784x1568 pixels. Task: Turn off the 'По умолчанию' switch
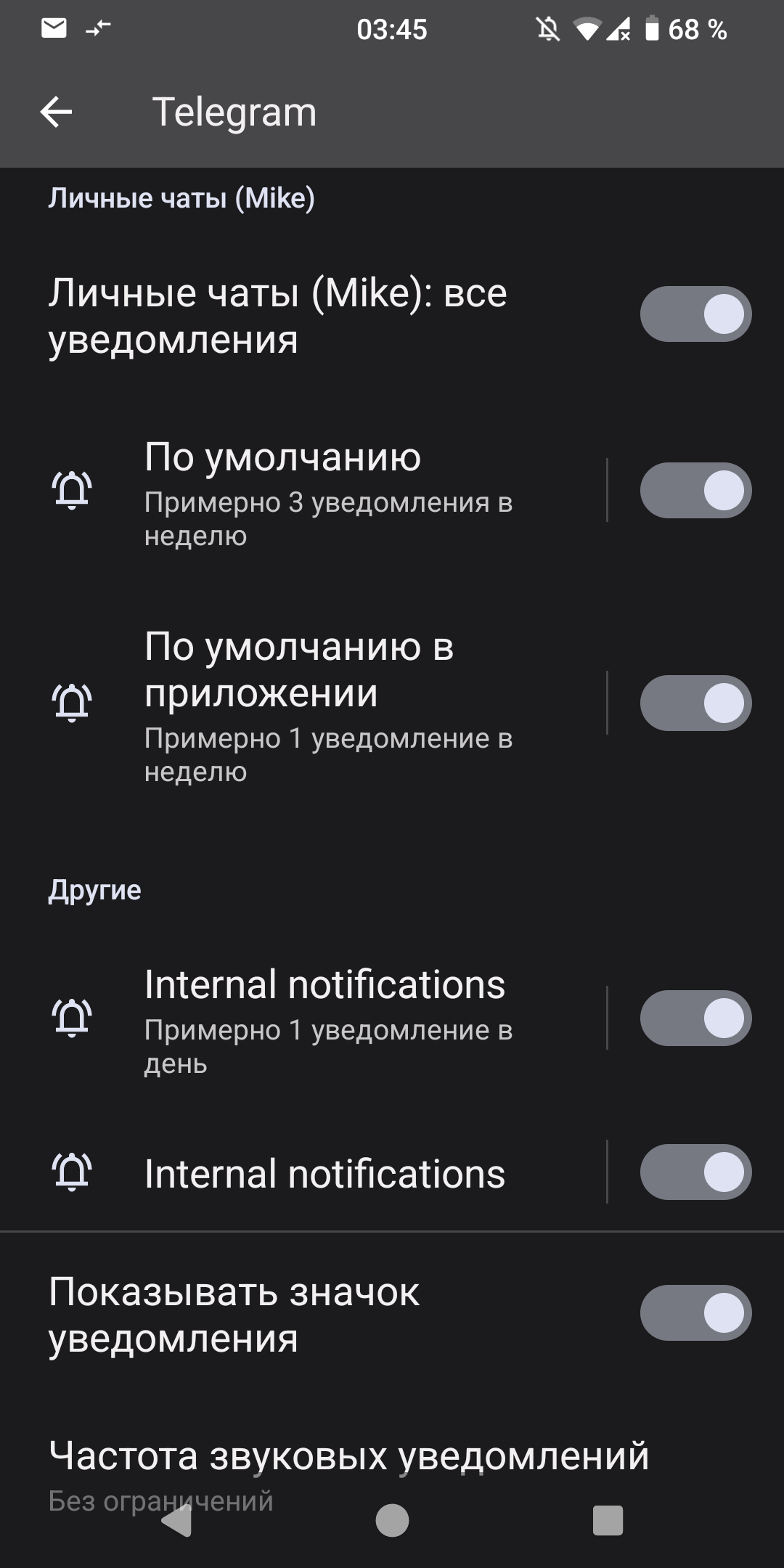click(x=695, y=491)
